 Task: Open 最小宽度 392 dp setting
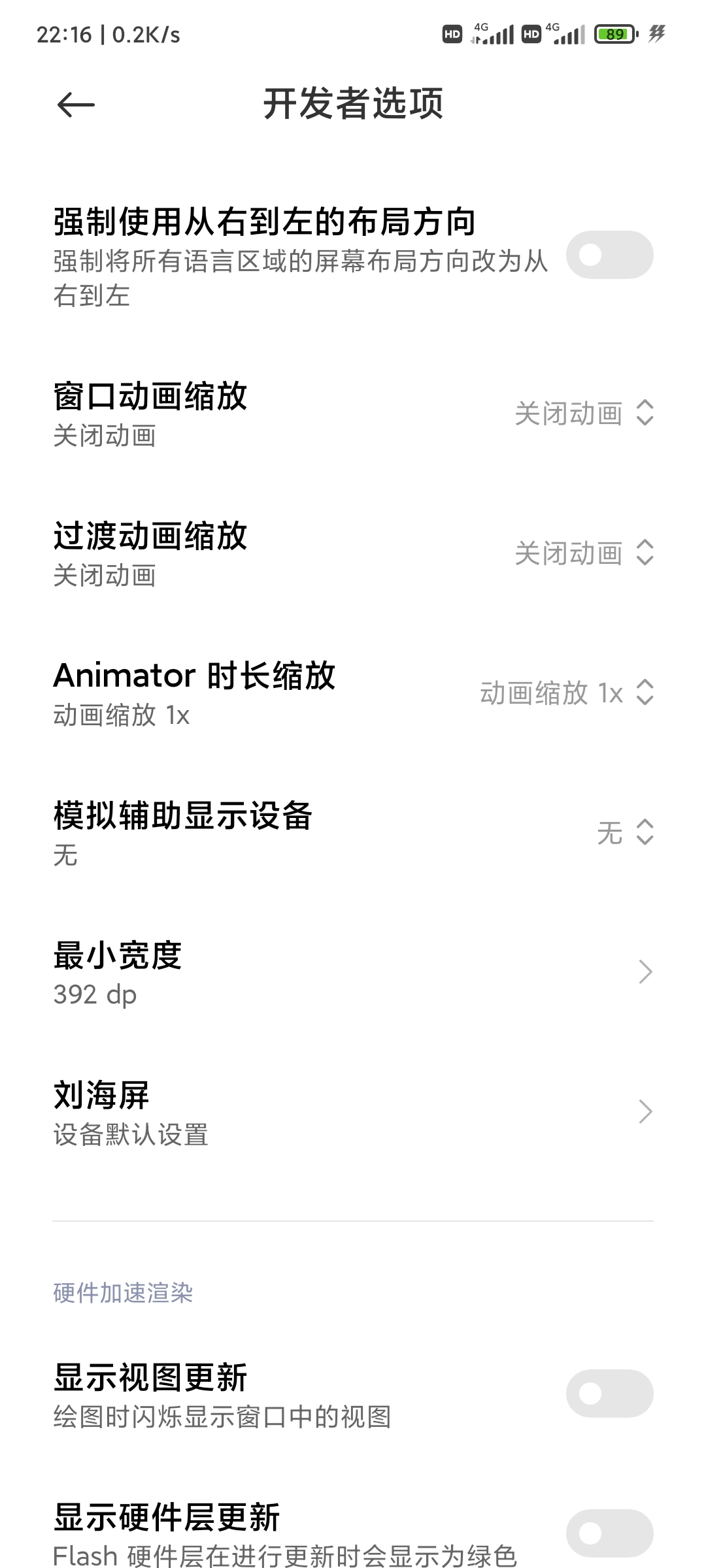(x=353, y=973)
